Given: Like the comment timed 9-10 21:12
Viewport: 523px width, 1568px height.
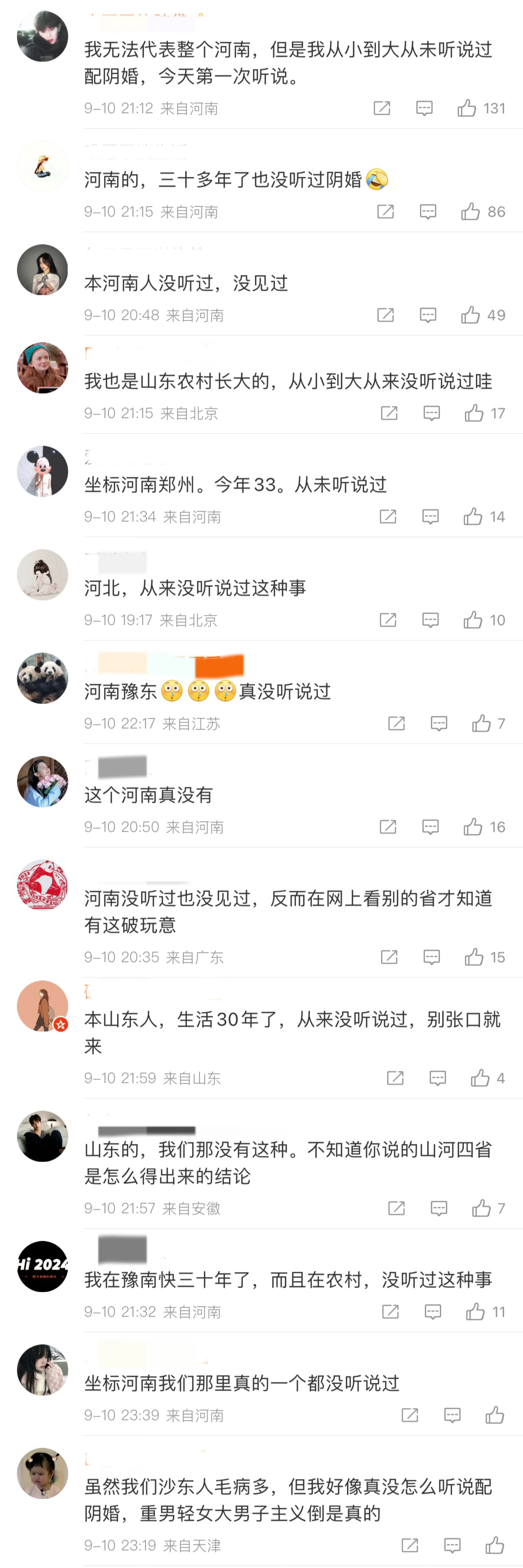Looking at the screenshot, I should point(467,108).
